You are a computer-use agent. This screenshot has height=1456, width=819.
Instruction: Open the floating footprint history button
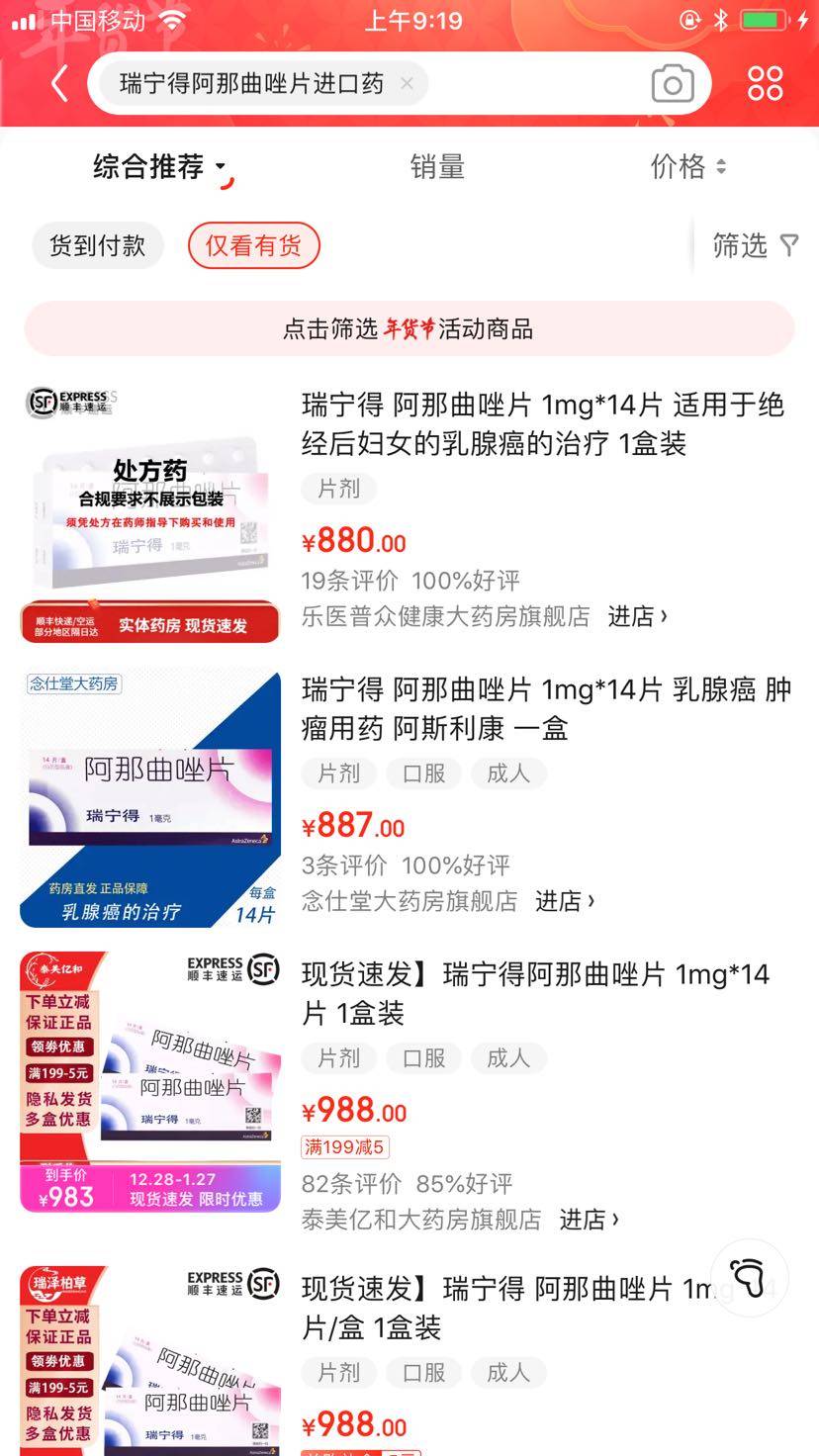[749, 1278]
